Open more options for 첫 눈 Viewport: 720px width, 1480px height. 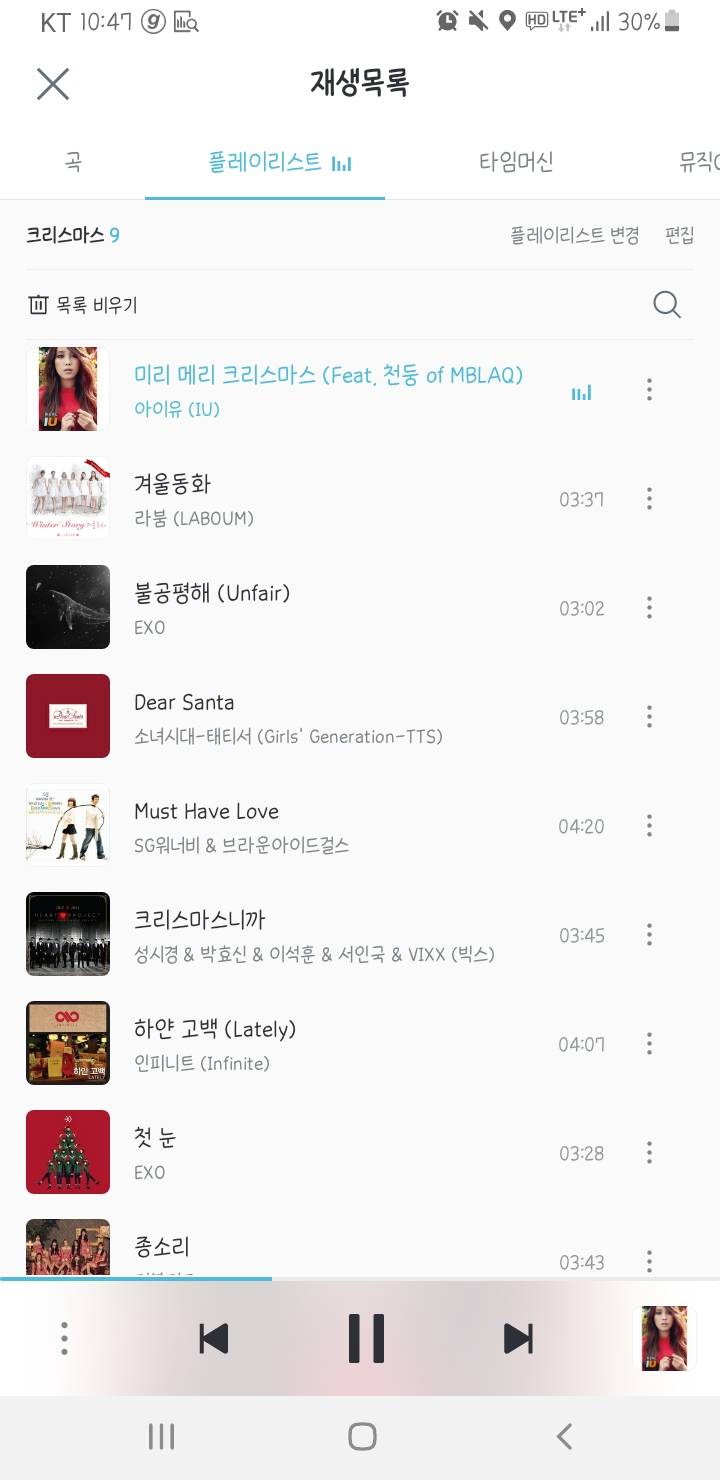649,1152
